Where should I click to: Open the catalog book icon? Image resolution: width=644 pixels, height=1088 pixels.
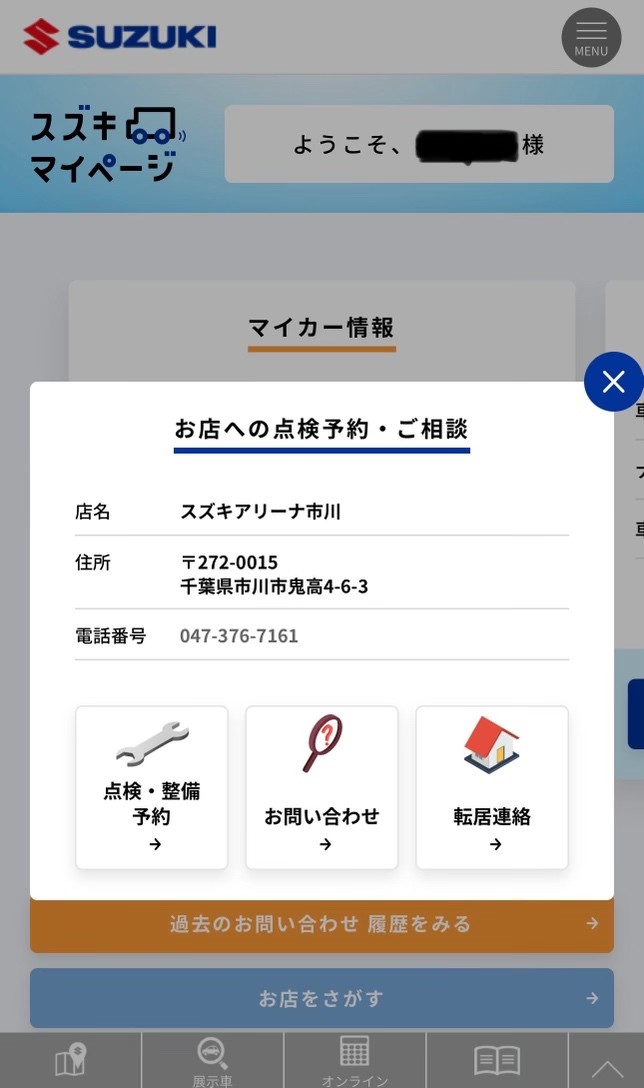click(x=497, y=1061)
